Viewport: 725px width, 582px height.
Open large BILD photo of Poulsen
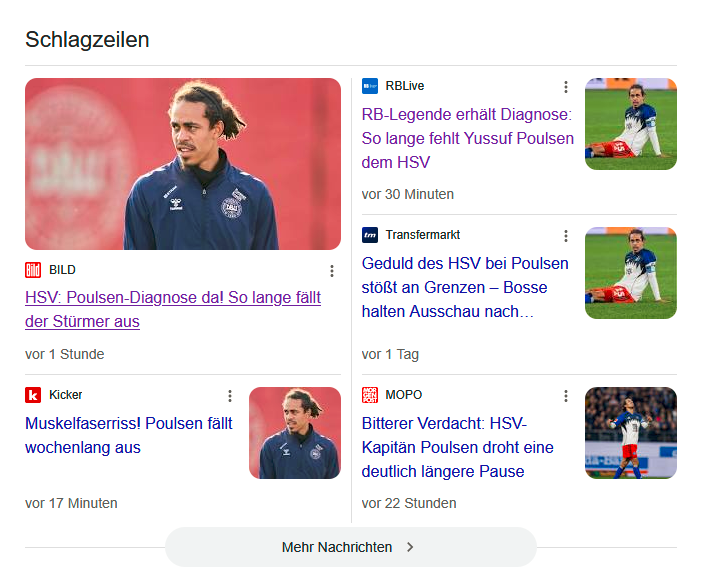point(183,164)
